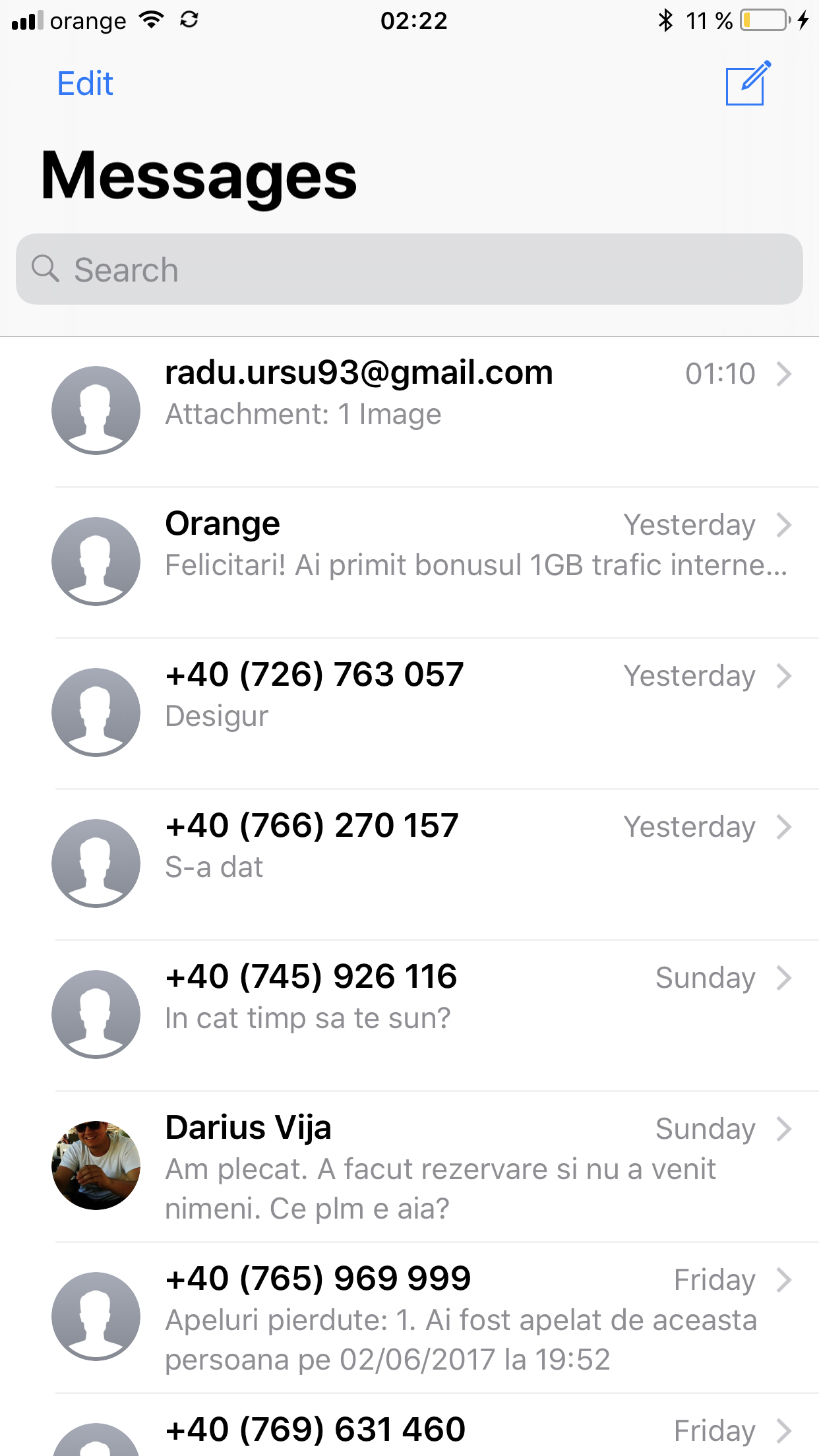Image resolution: width=819 pixels, height=1456 pixels.
Task: Open the thread with +40 (769) 631 460
Action: pos(409,1425)
